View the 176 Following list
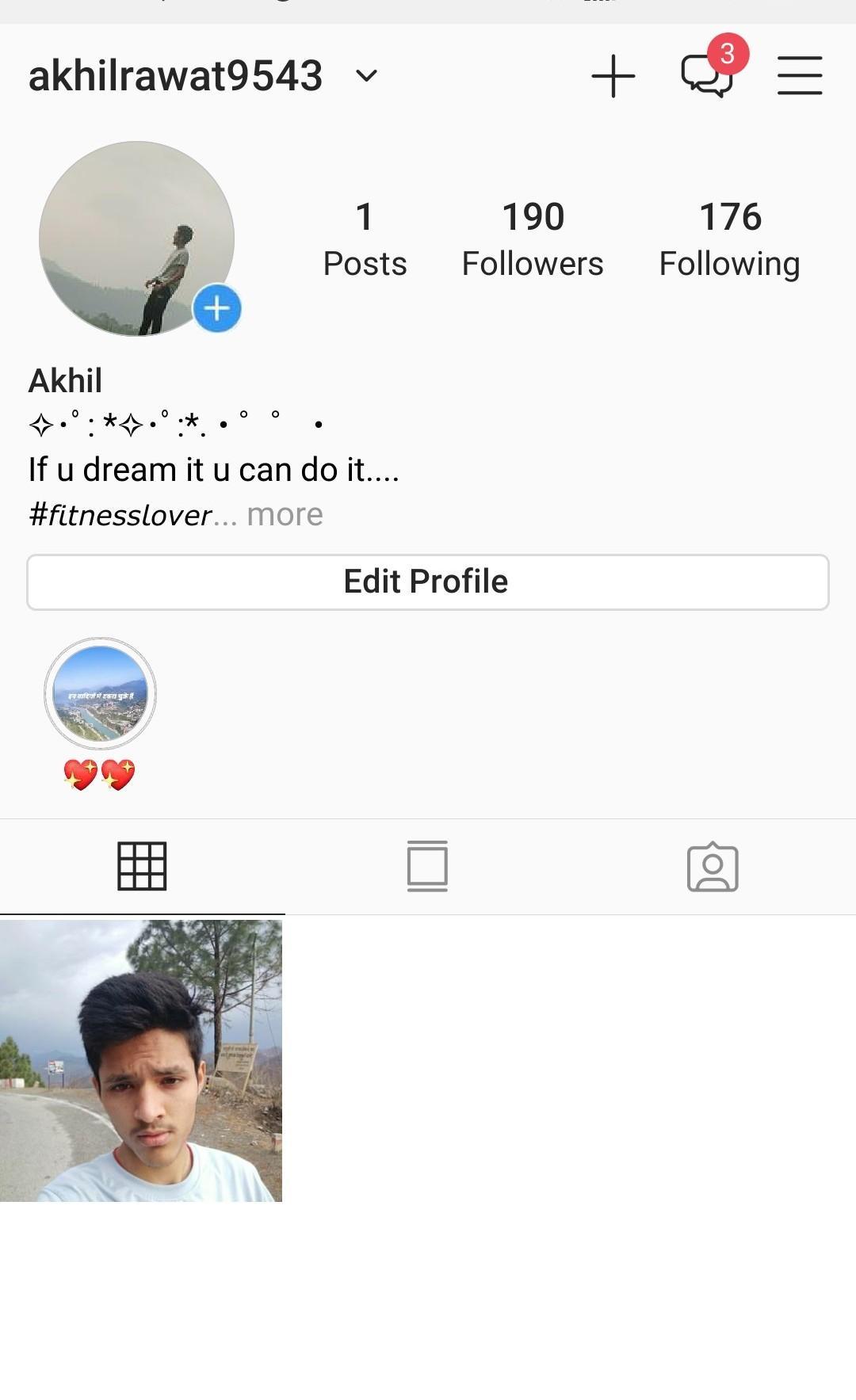 [x=729, y=238]
